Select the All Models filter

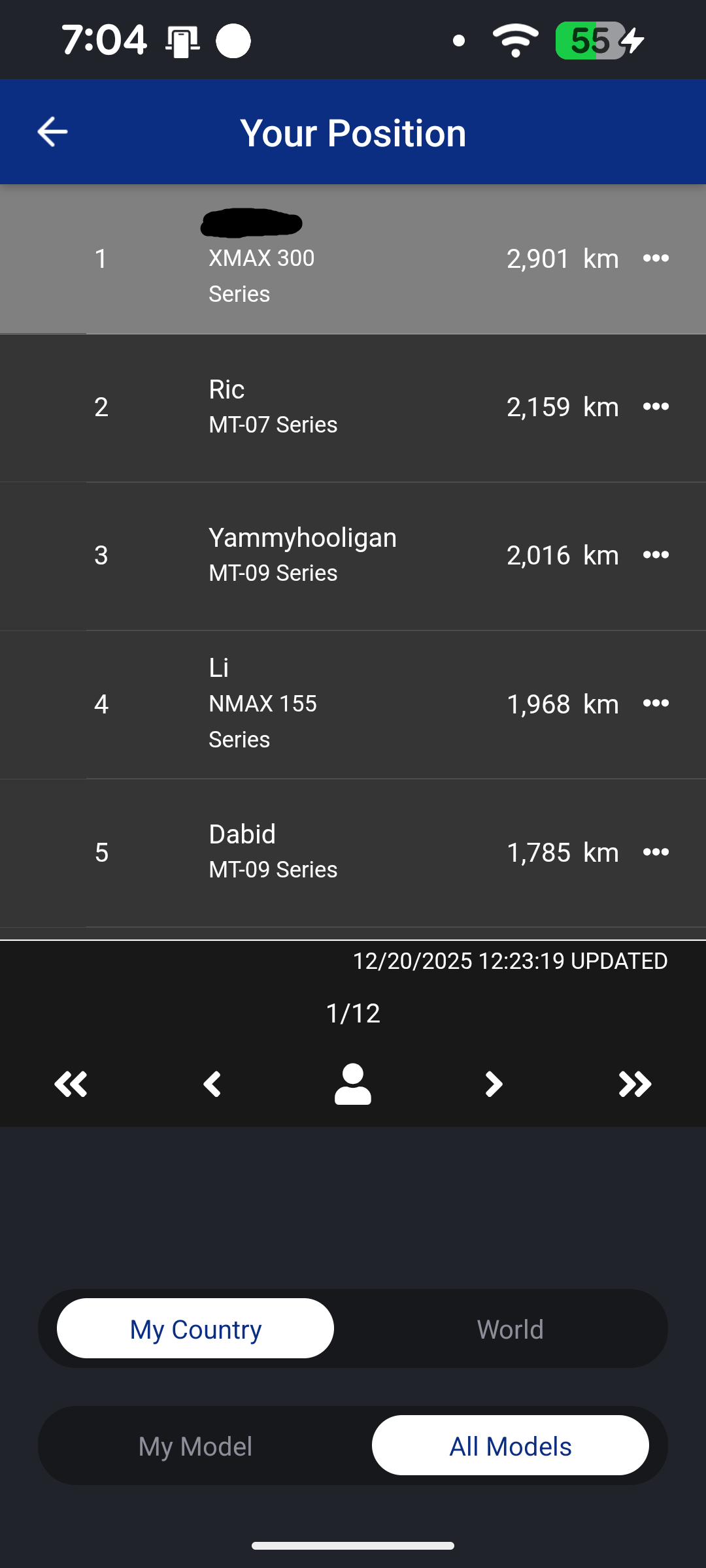pyautogui.click(x=510, y=1446)
